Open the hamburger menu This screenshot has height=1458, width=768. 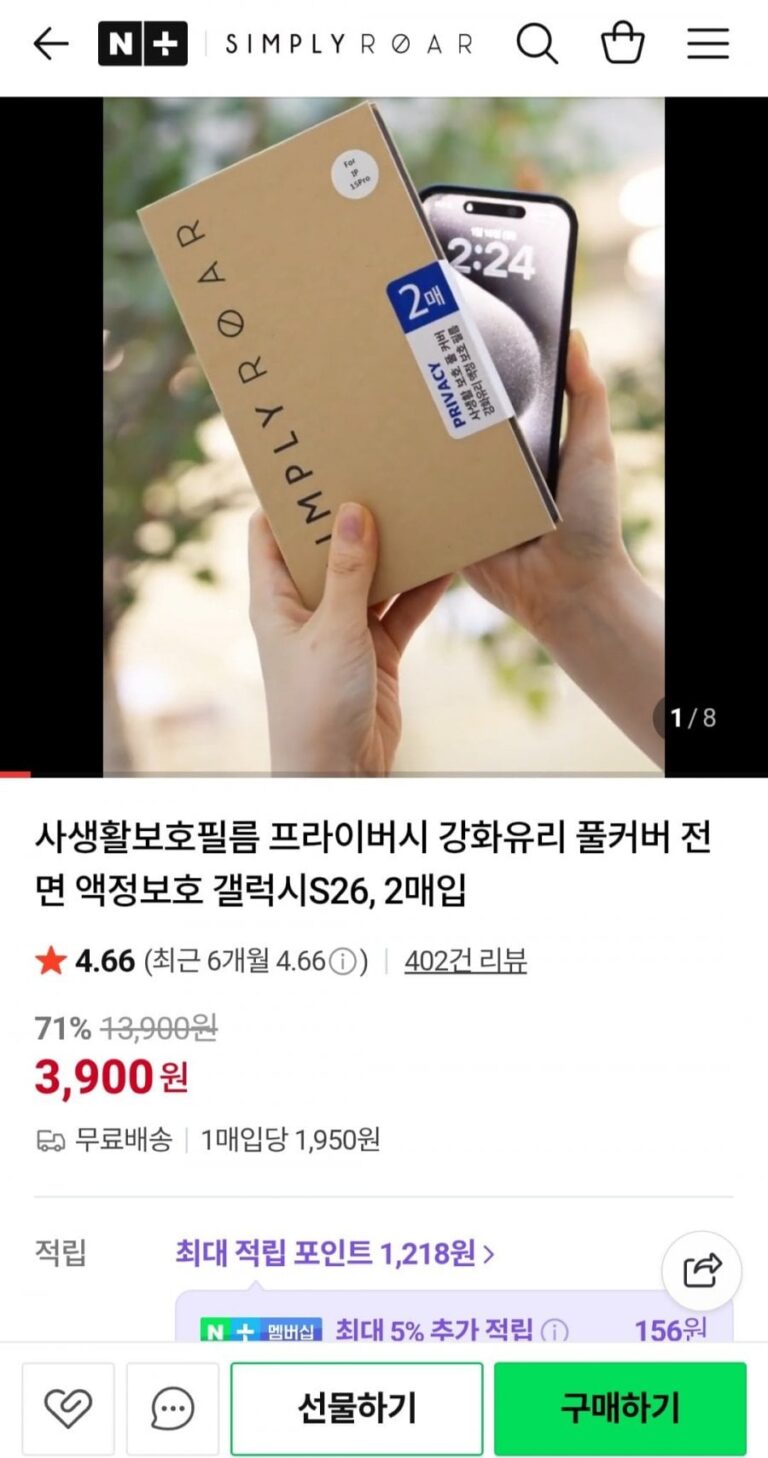[x=708, y=44]
